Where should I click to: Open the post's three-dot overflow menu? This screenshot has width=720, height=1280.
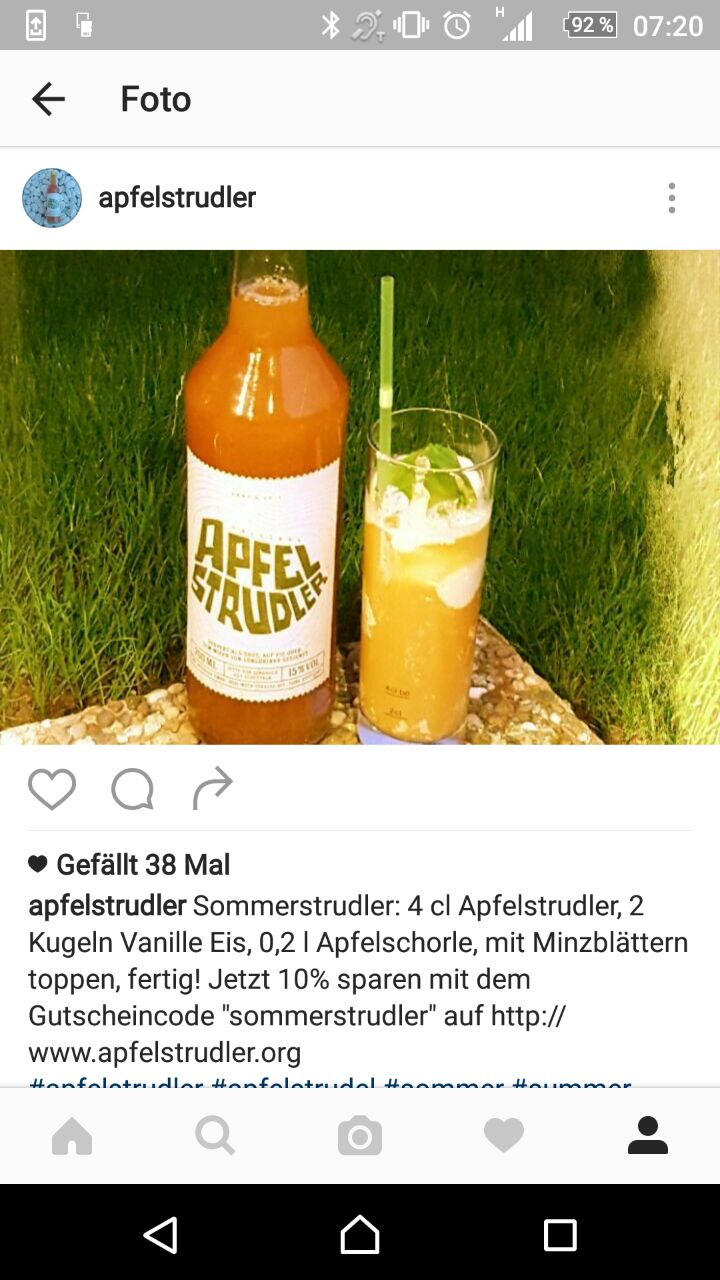pos(671,198)
